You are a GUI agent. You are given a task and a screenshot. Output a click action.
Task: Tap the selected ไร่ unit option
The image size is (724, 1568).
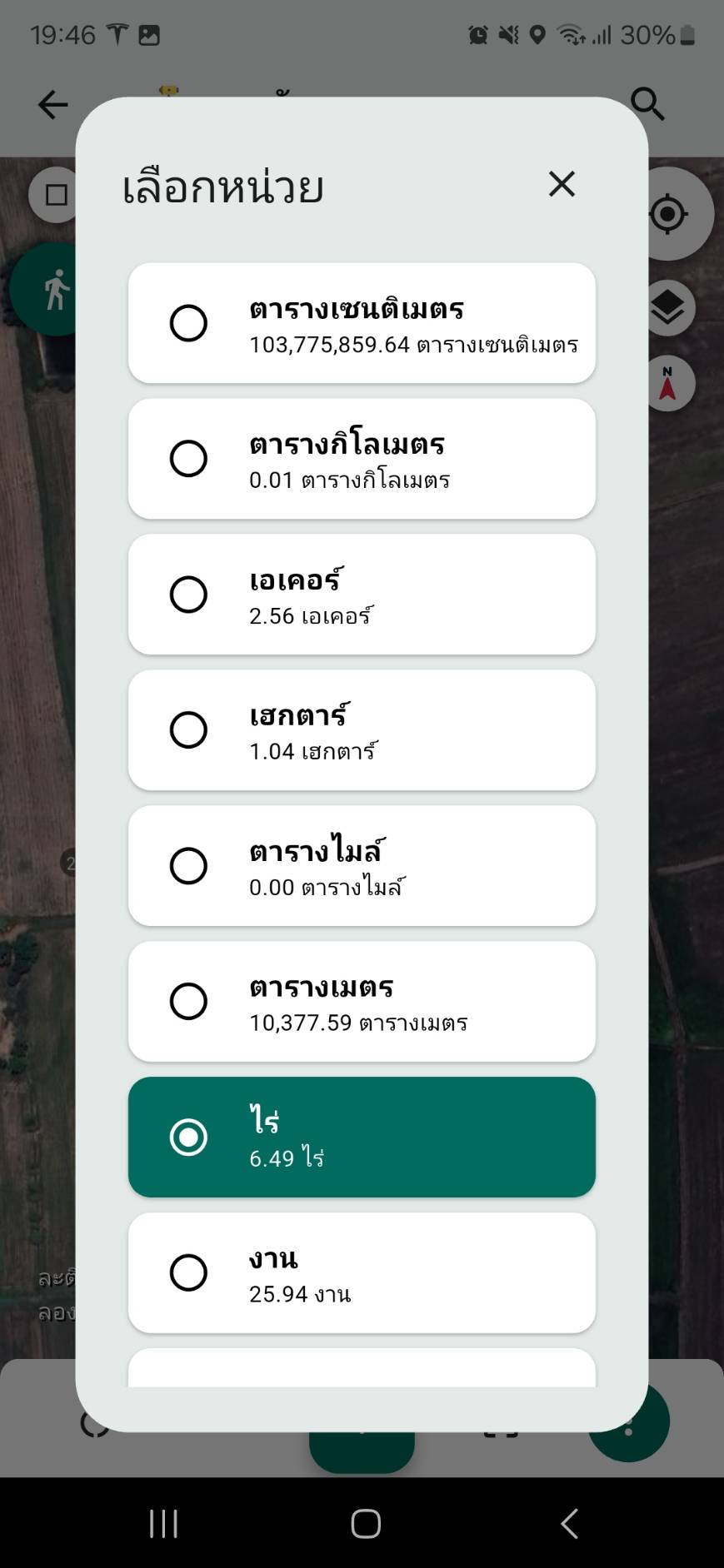pyautogui.click(x=362, y=1137)
